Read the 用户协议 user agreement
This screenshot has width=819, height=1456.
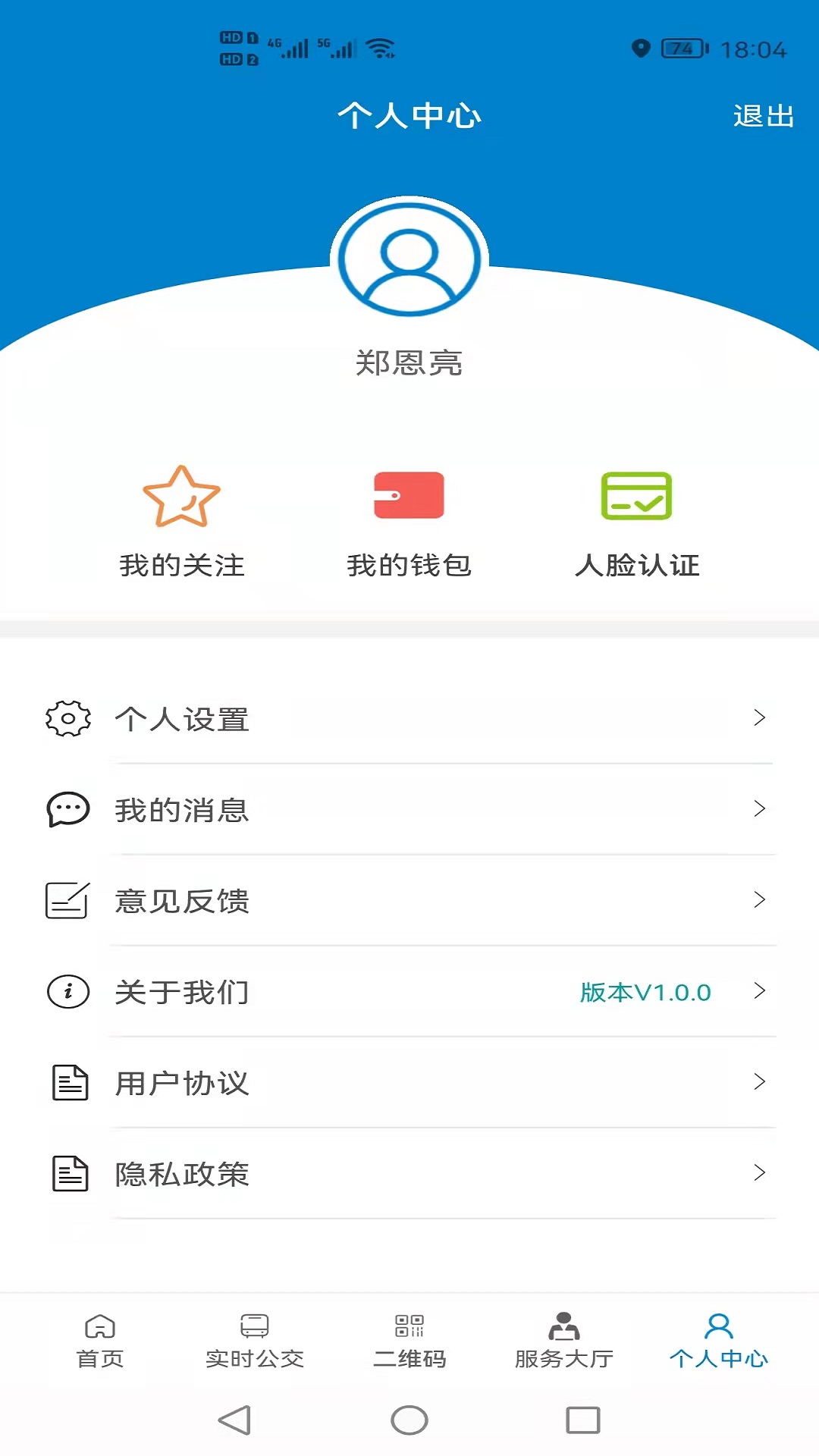[409, 1083]
